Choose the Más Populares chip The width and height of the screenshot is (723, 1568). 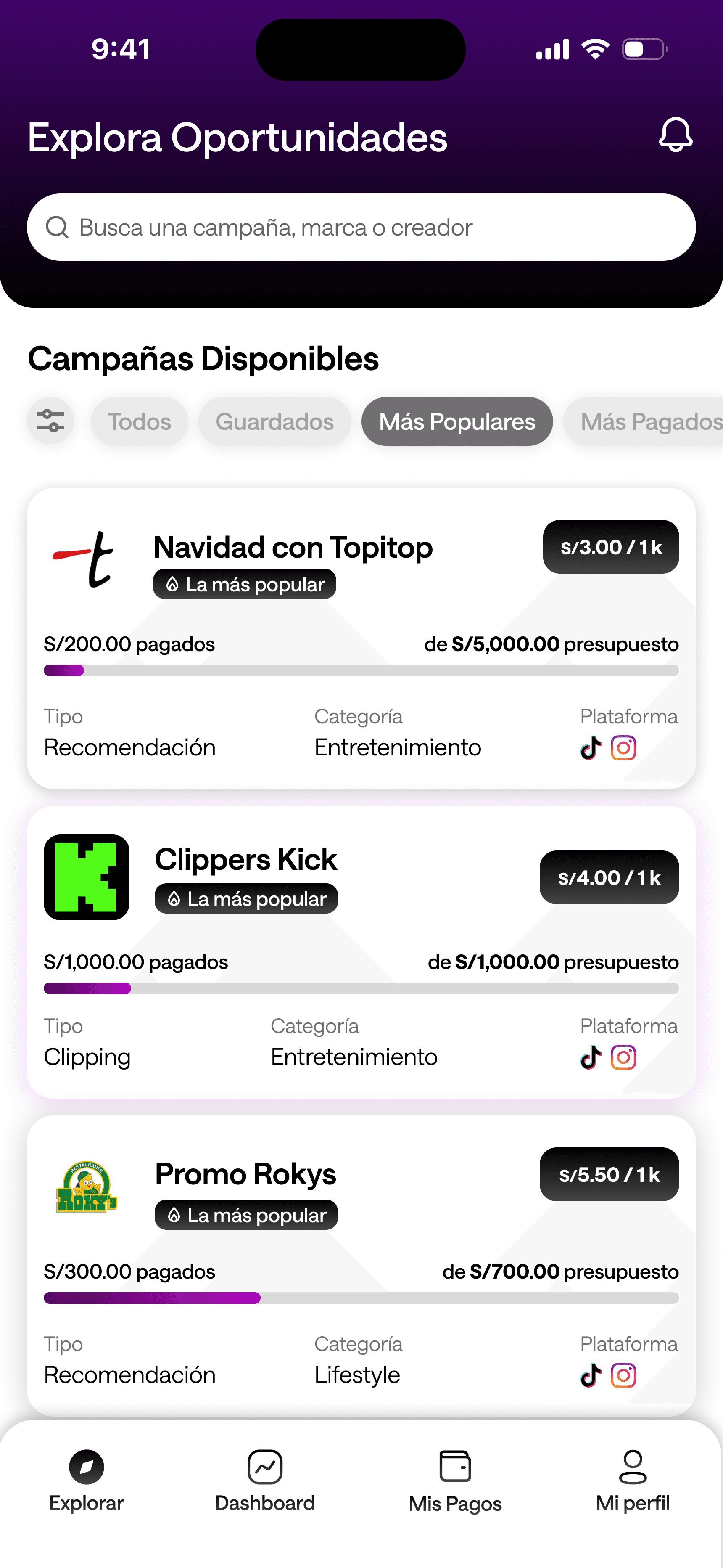(457, 421)
